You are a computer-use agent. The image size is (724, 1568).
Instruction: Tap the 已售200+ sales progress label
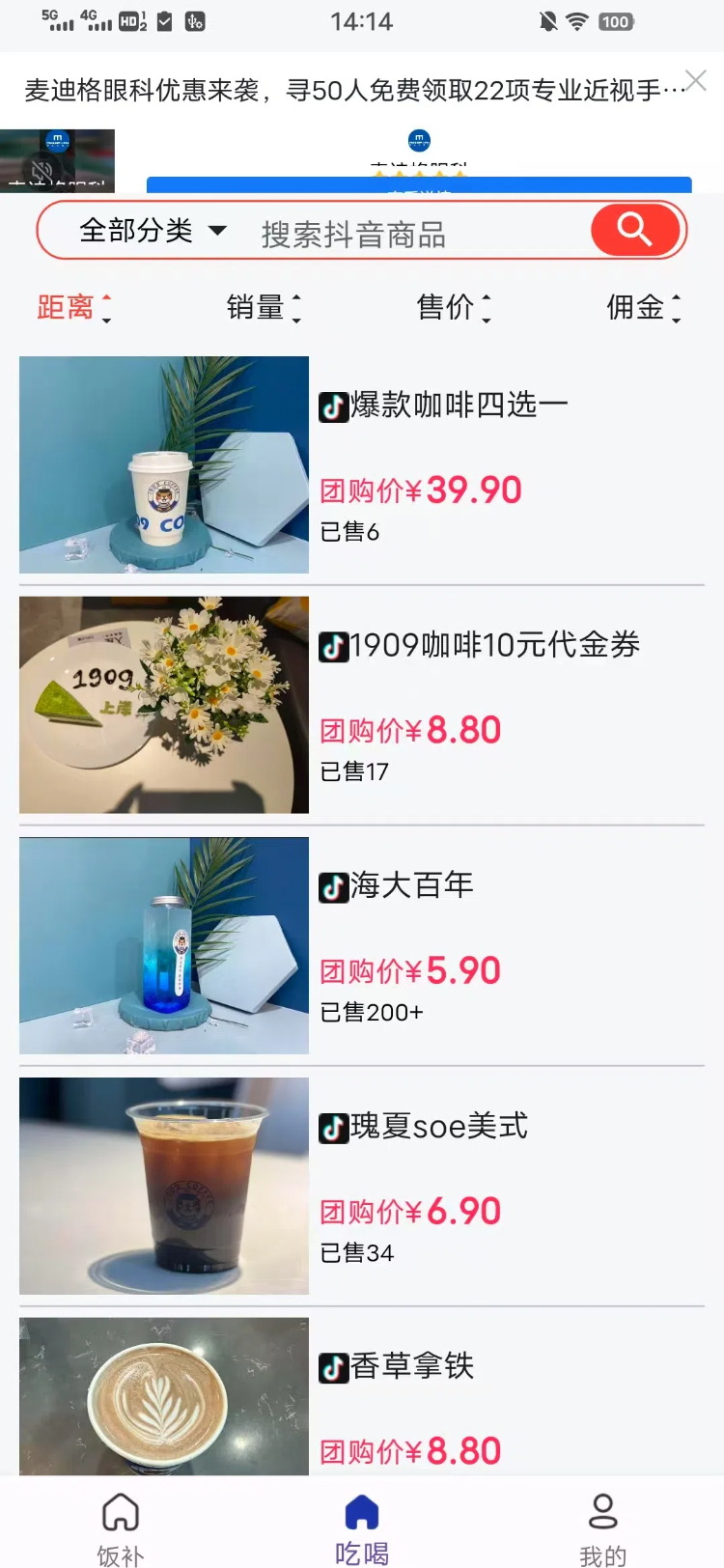coord(372,1012)
